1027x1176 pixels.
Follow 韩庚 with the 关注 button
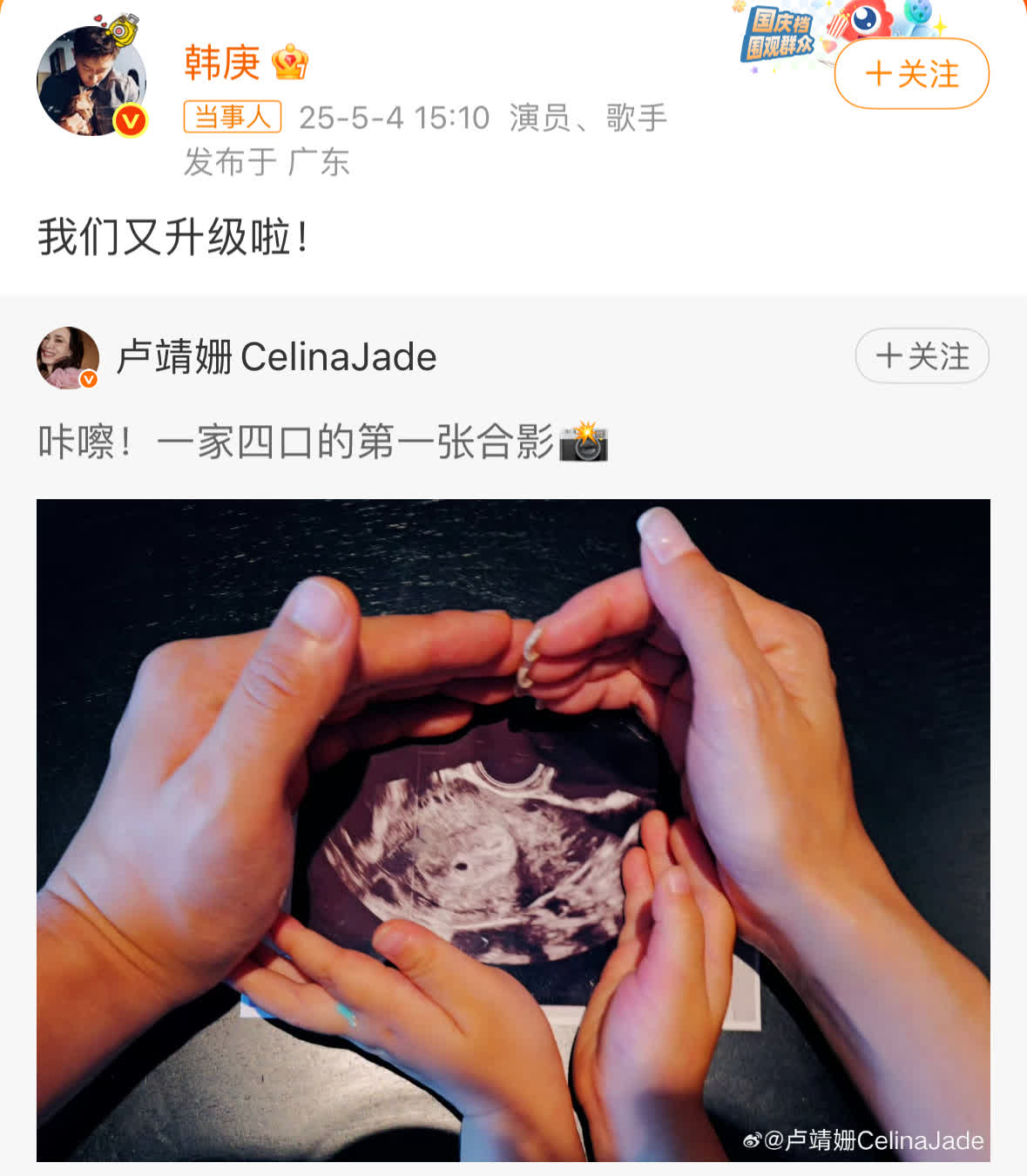click(x=911, y=74)
